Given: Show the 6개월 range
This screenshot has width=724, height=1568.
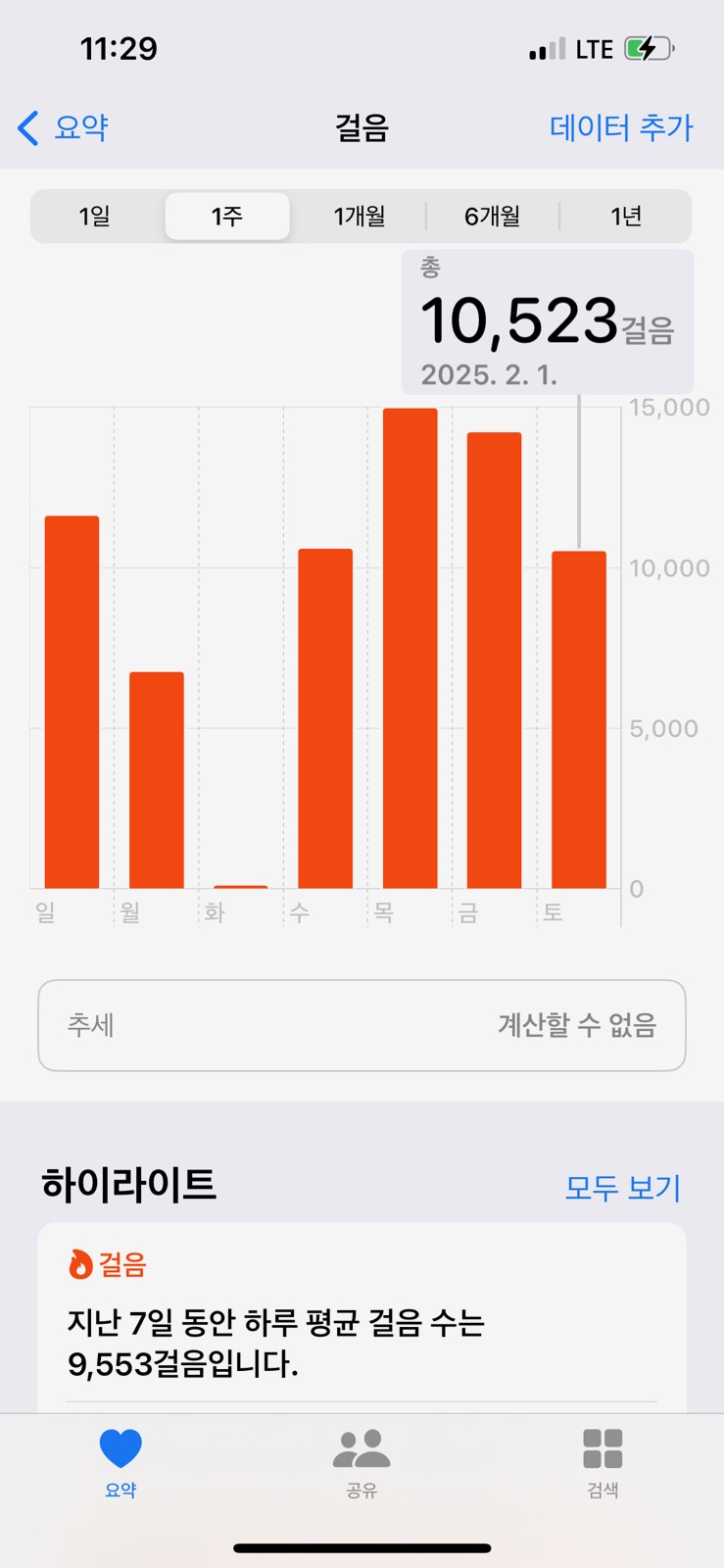Looking at the screenshot, I should [x=492, y=216].
